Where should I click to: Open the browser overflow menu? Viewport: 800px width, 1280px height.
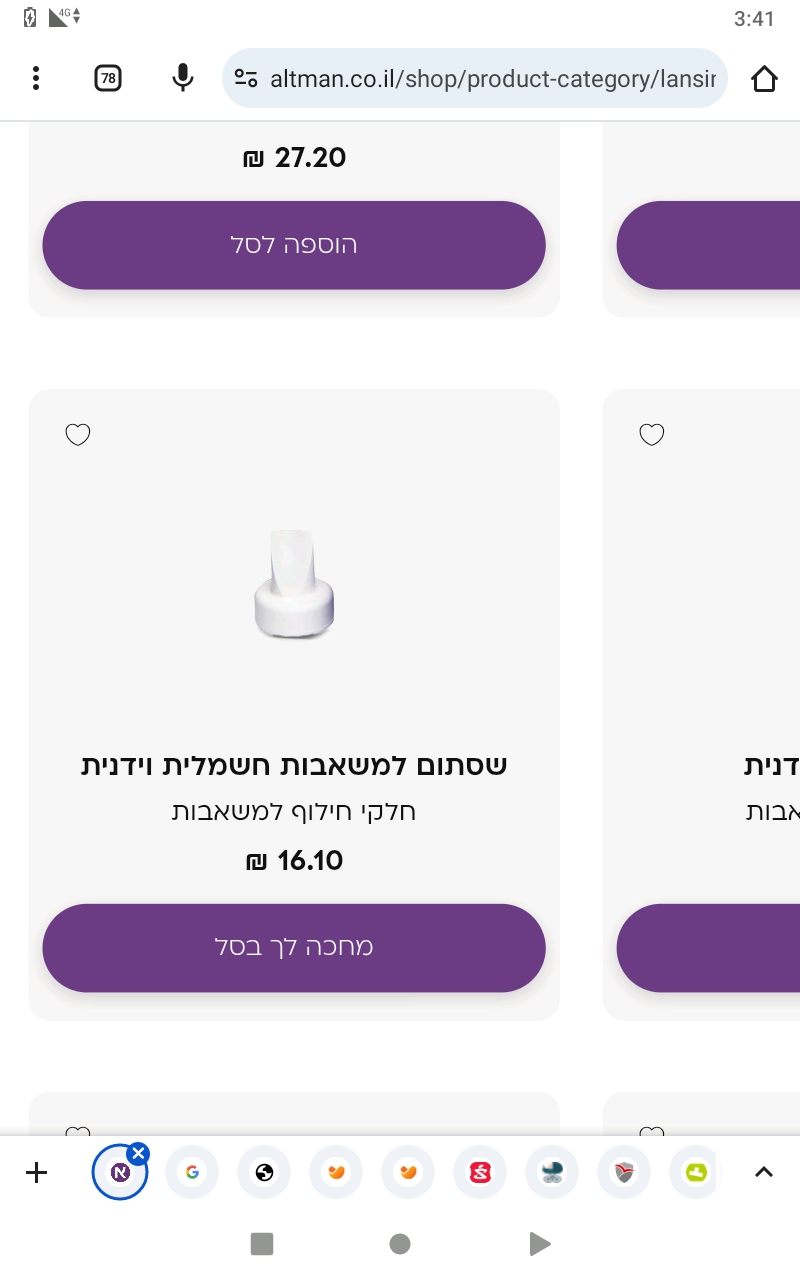pos(36,78)
